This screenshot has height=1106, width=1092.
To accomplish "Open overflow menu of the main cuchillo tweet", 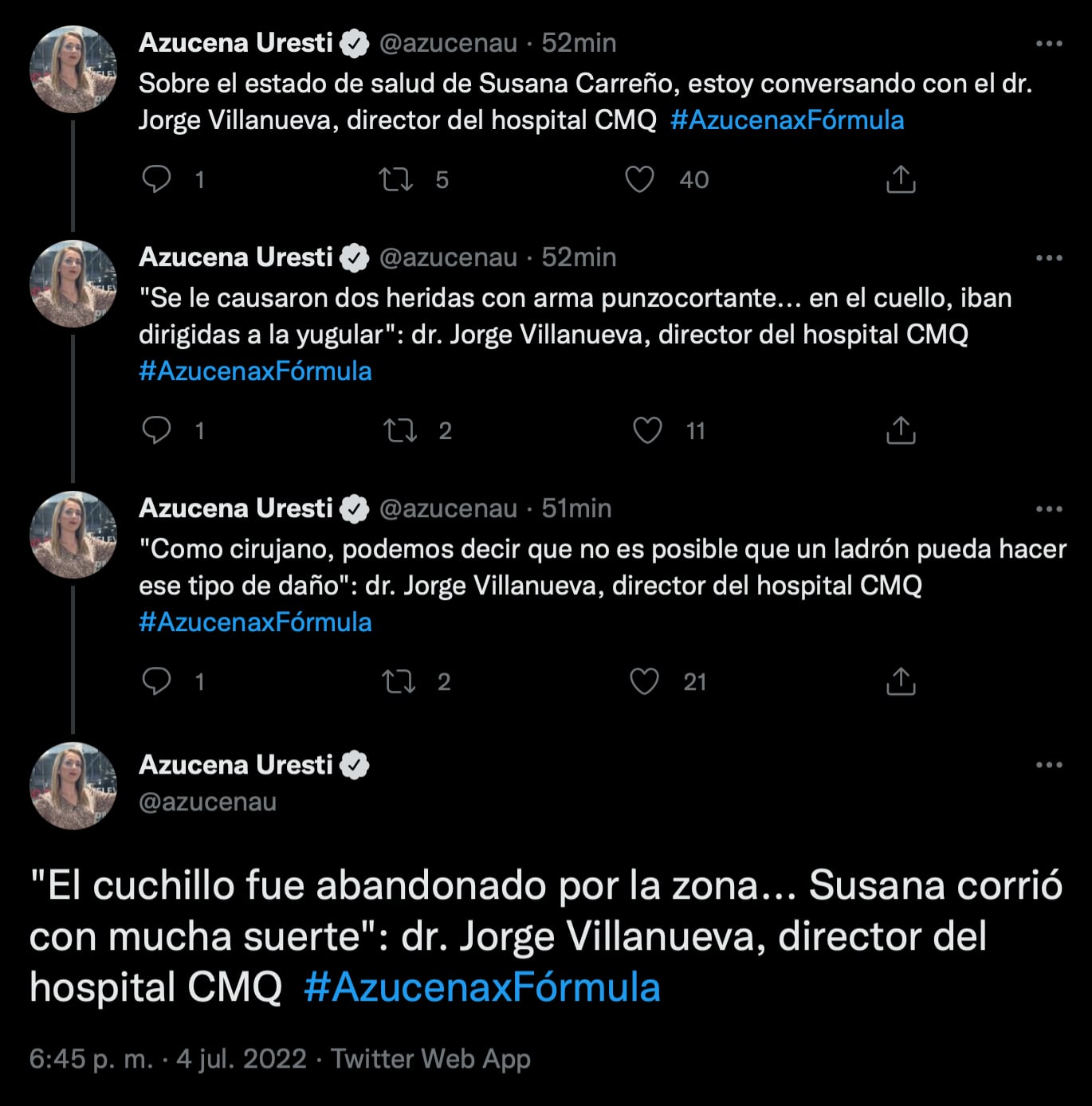I will pyautogui.click(x=1048, y=765).
